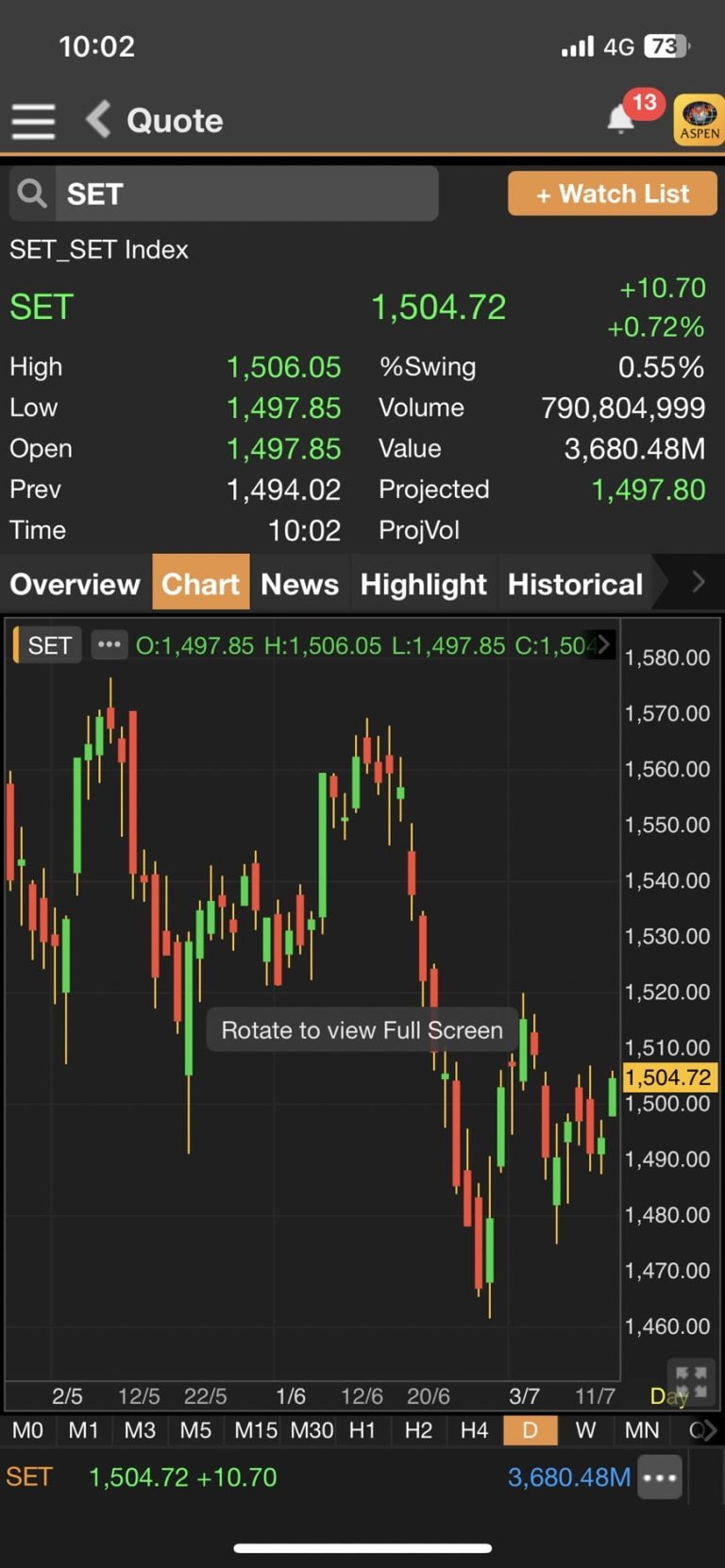
Task: Select the MN monthly interval
Action: pos(641,1430)
